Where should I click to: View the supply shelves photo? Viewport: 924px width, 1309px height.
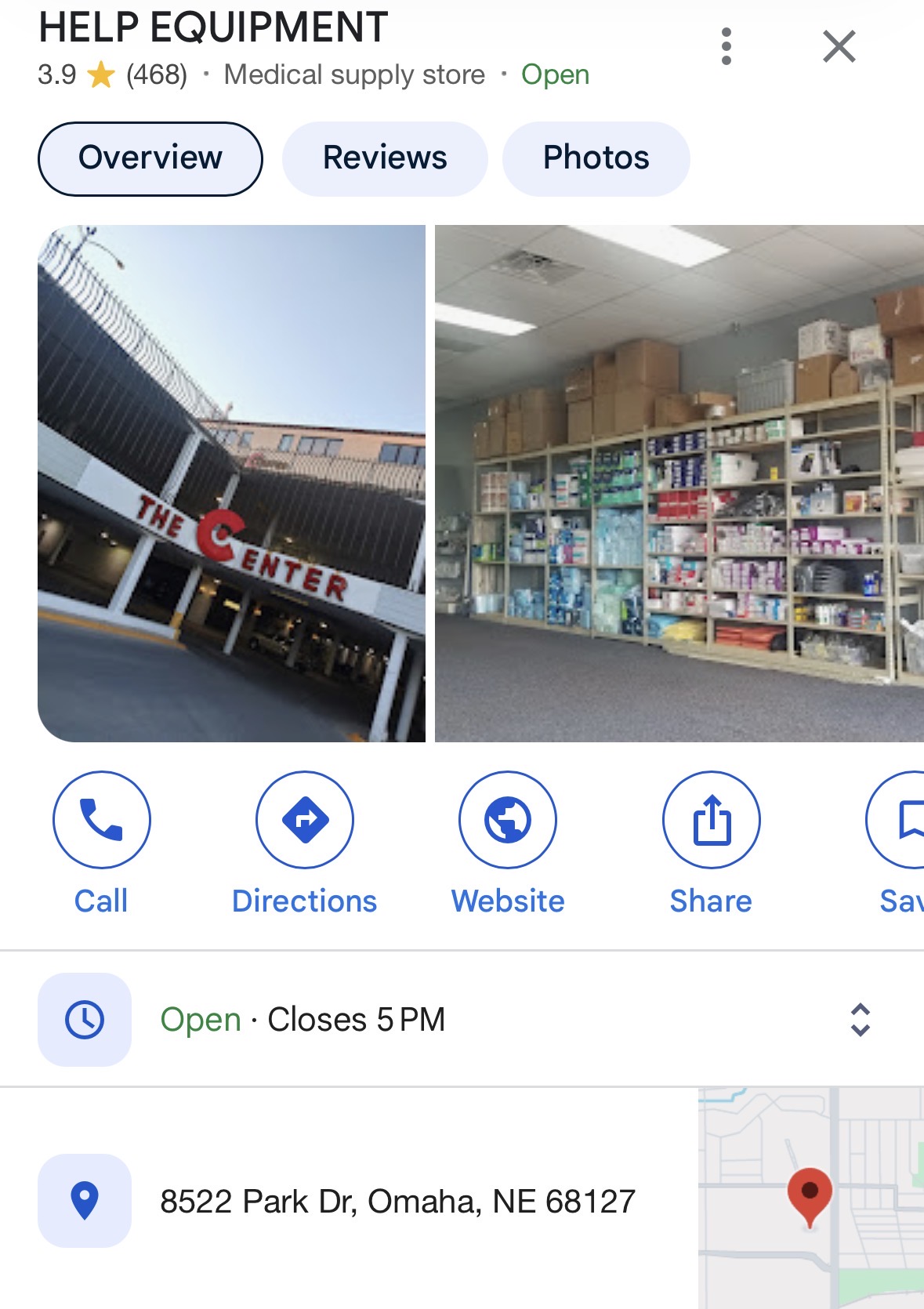(679, 483)
